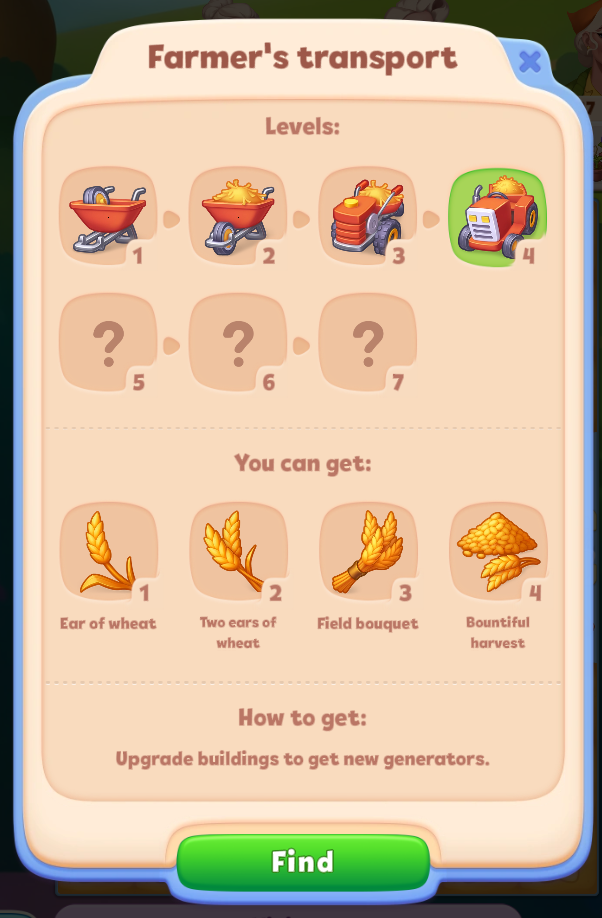
Task: Open the Ear of wheat item
Action: click(x=108, y=553)
